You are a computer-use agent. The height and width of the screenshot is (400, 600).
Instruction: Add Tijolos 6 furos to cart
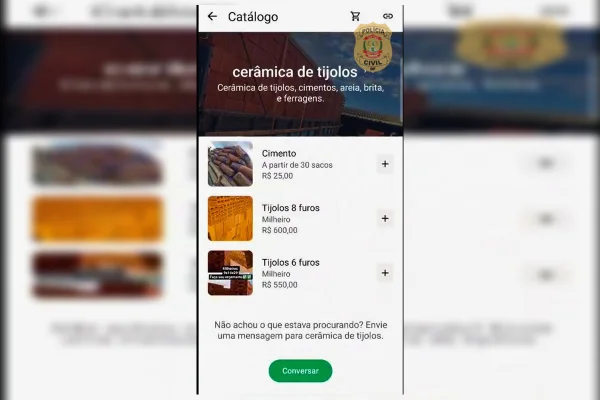point(385,273)
